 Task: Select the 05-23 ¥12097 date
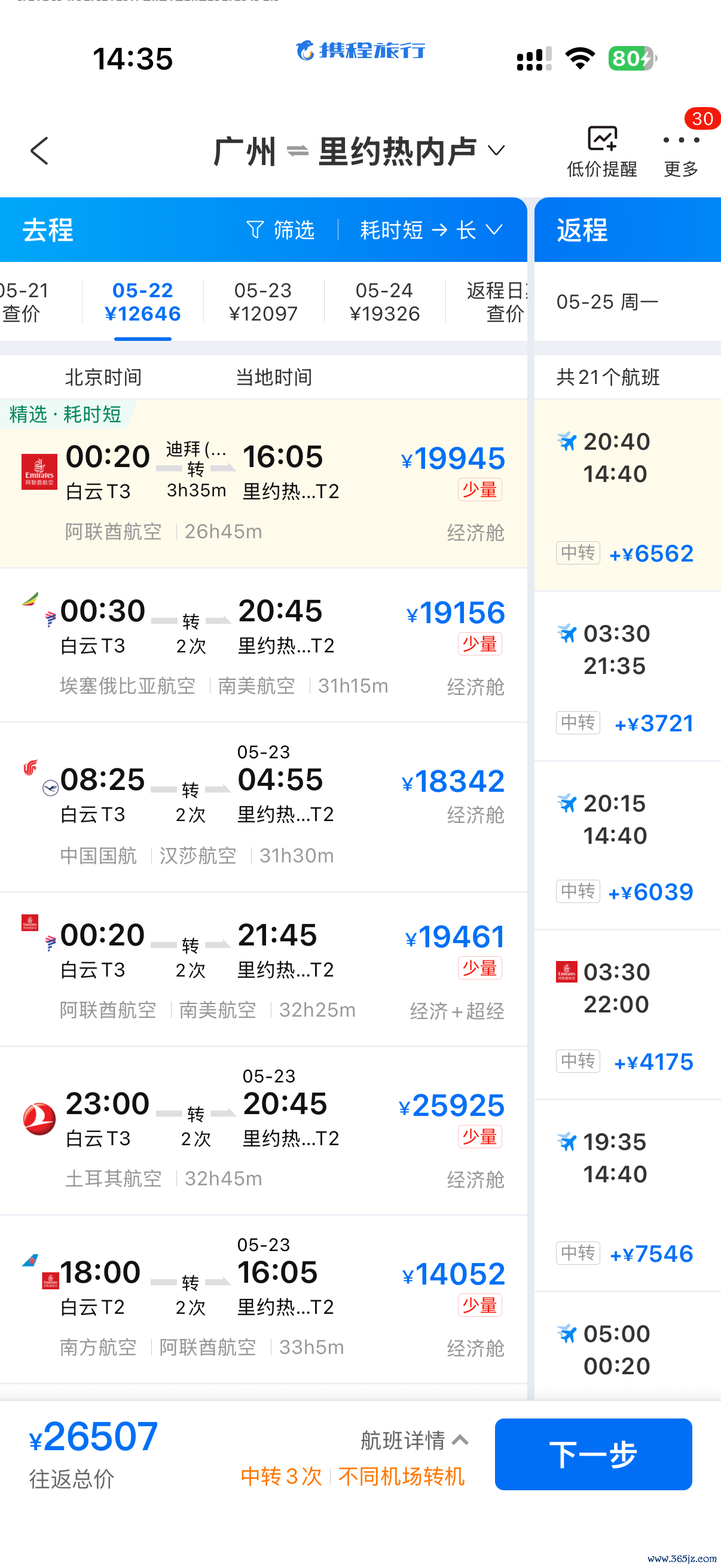(264, 302)
